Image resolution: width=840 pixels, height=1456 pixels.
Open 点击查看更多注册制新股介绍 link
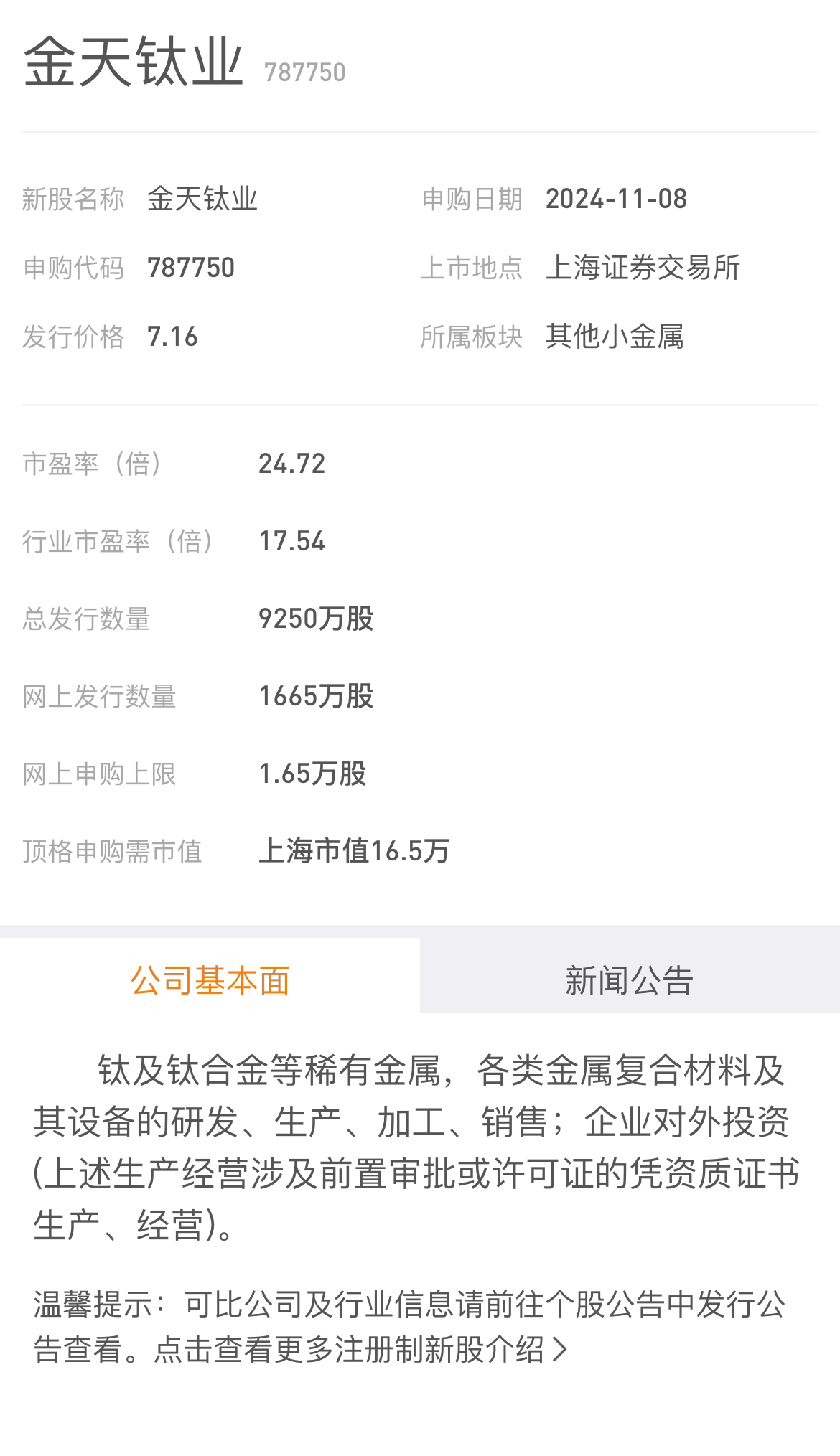[361, 1349]
